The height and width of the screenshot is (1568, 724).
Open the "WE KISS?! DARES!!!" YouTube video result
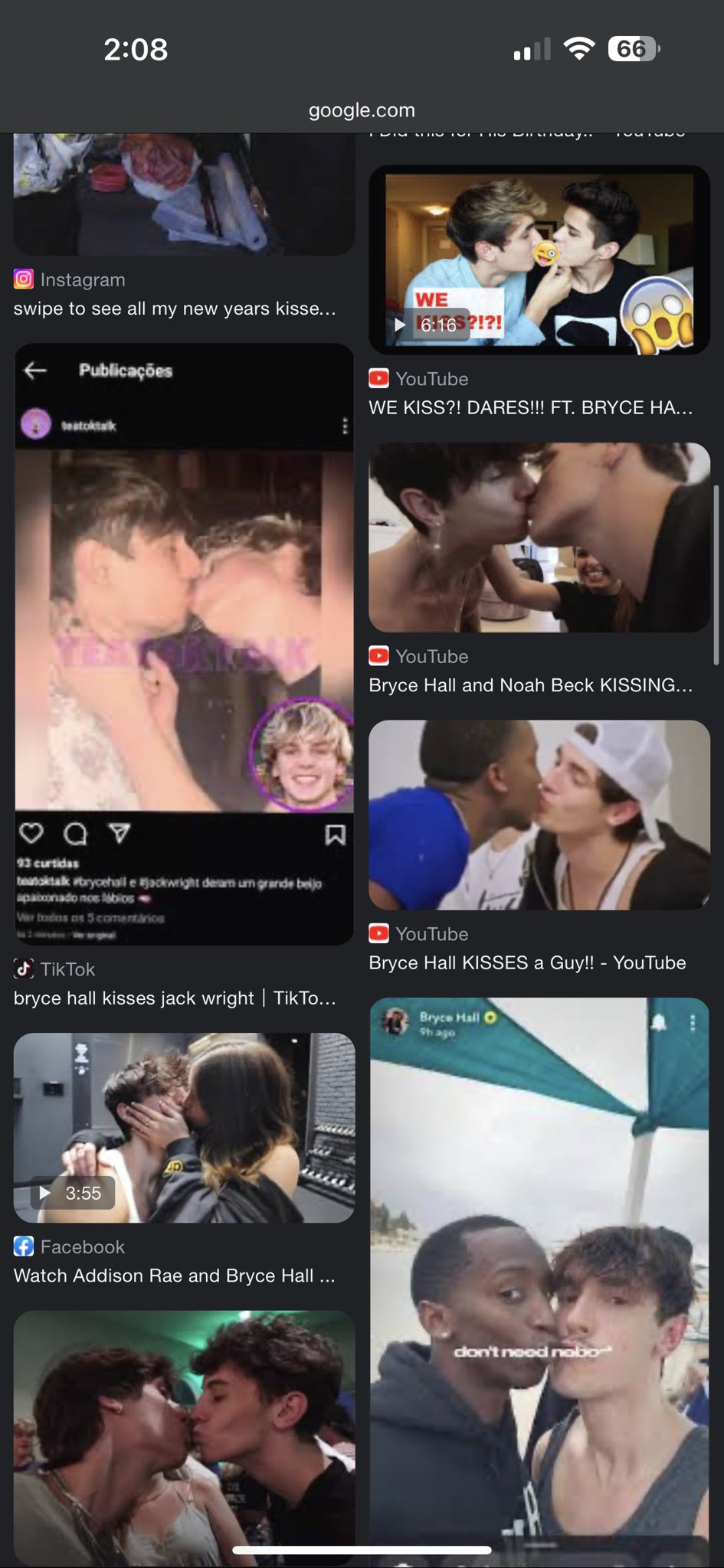point(539,260)
